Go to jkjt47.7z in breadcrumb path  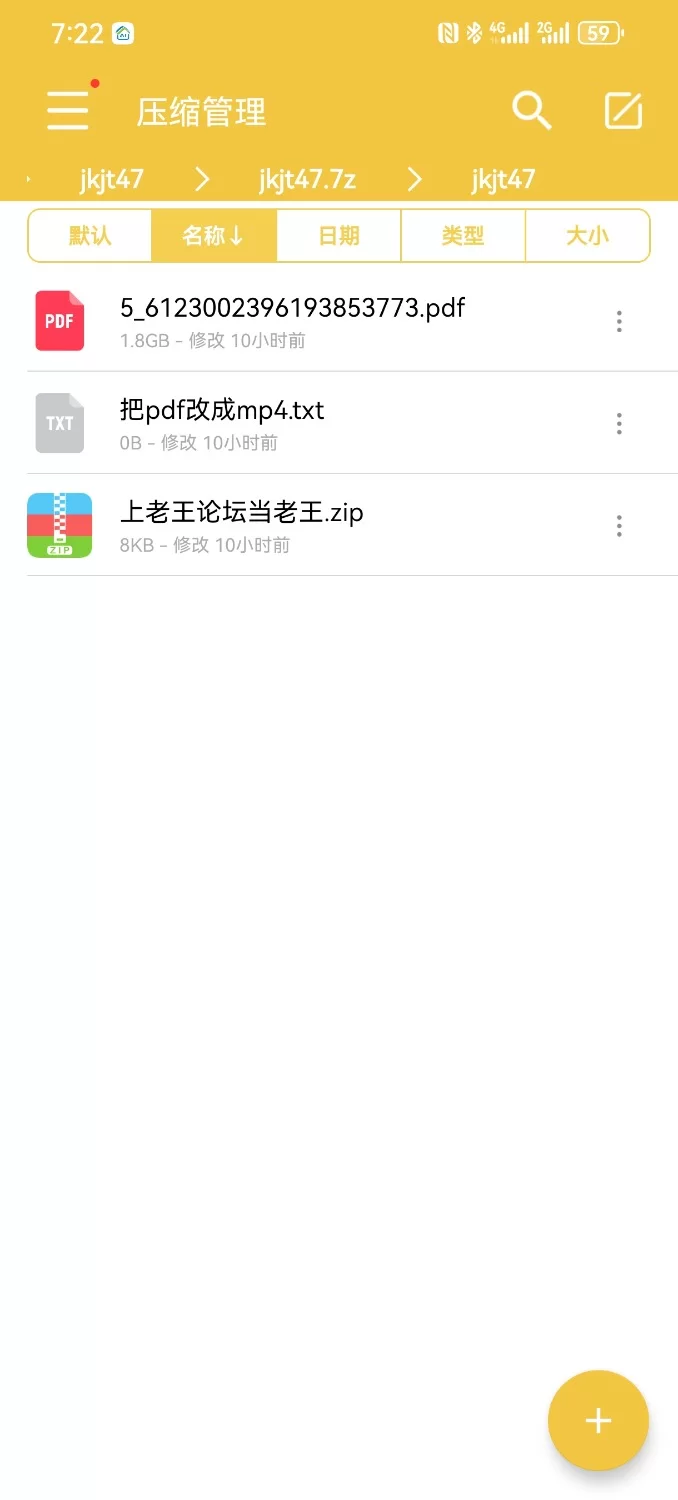(x=307, y=180)
